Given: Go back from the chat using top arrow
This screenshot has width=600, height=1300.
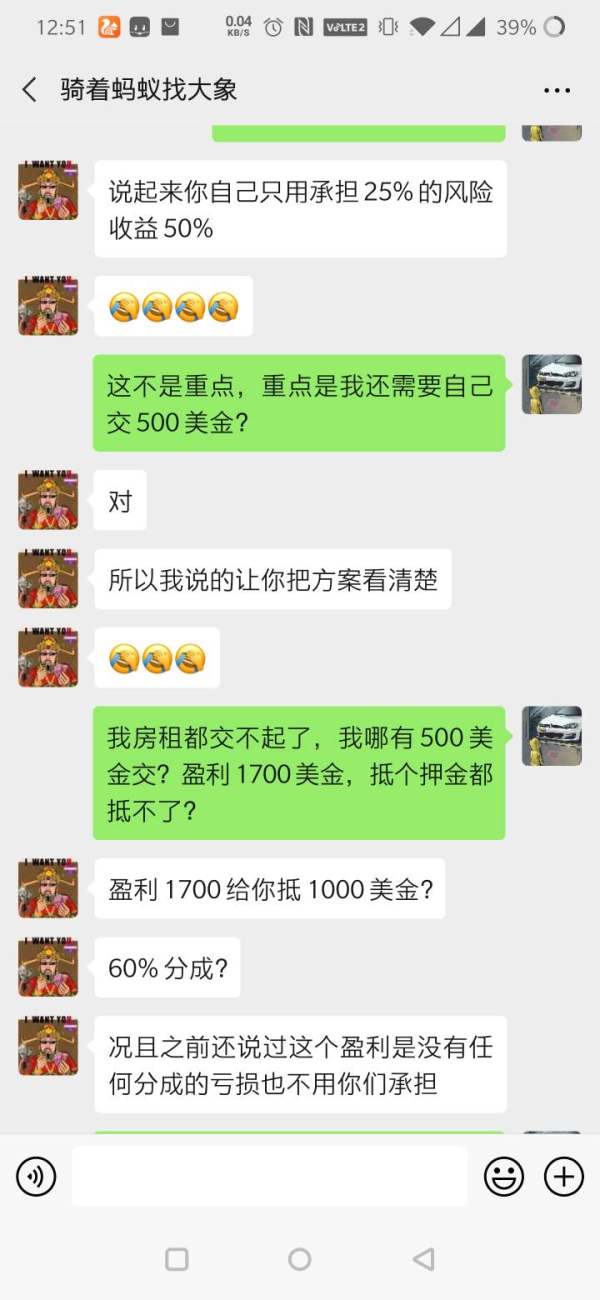Looking at the screenshot, I should [29, 90].
